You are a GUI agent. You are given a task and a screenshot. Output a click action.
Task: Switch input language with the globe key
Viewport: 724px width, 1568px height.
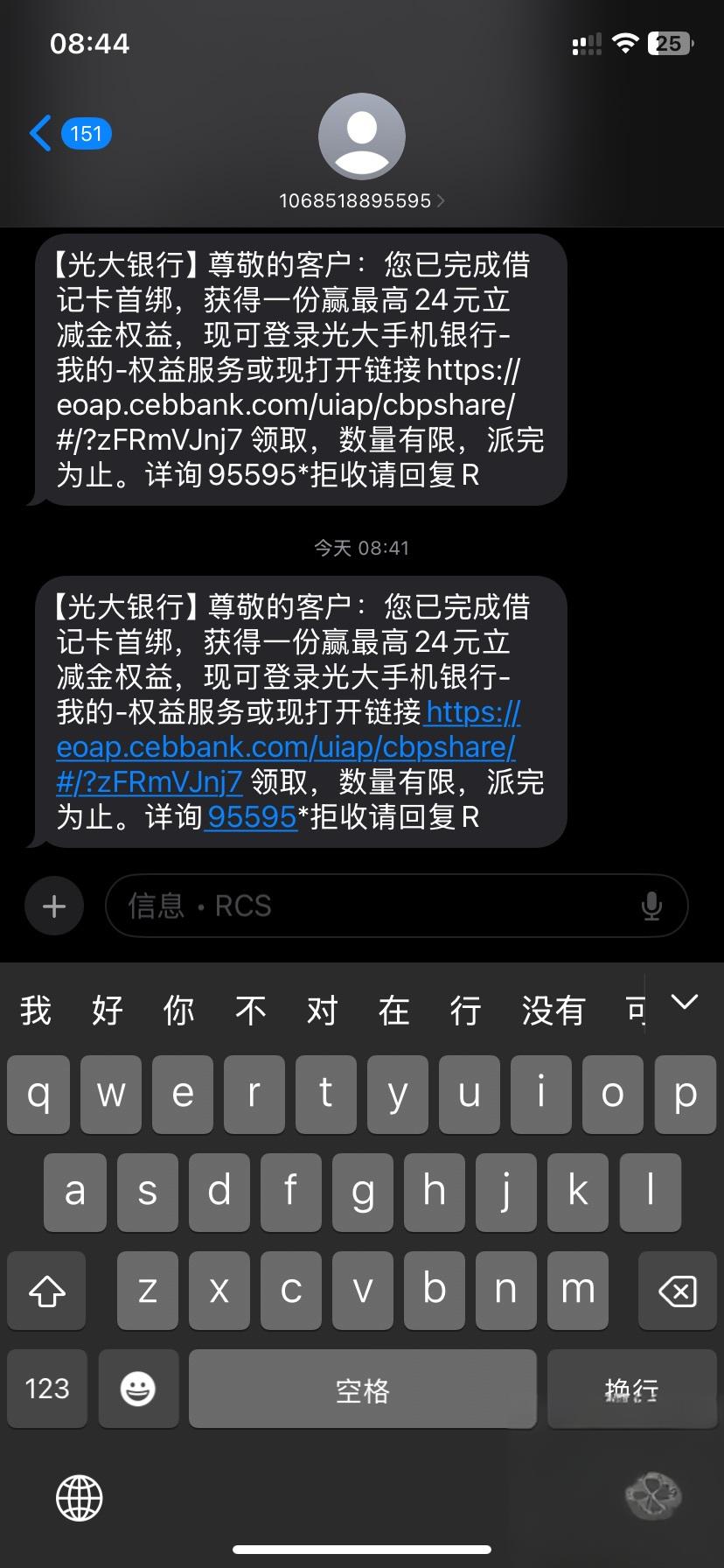80,1497
